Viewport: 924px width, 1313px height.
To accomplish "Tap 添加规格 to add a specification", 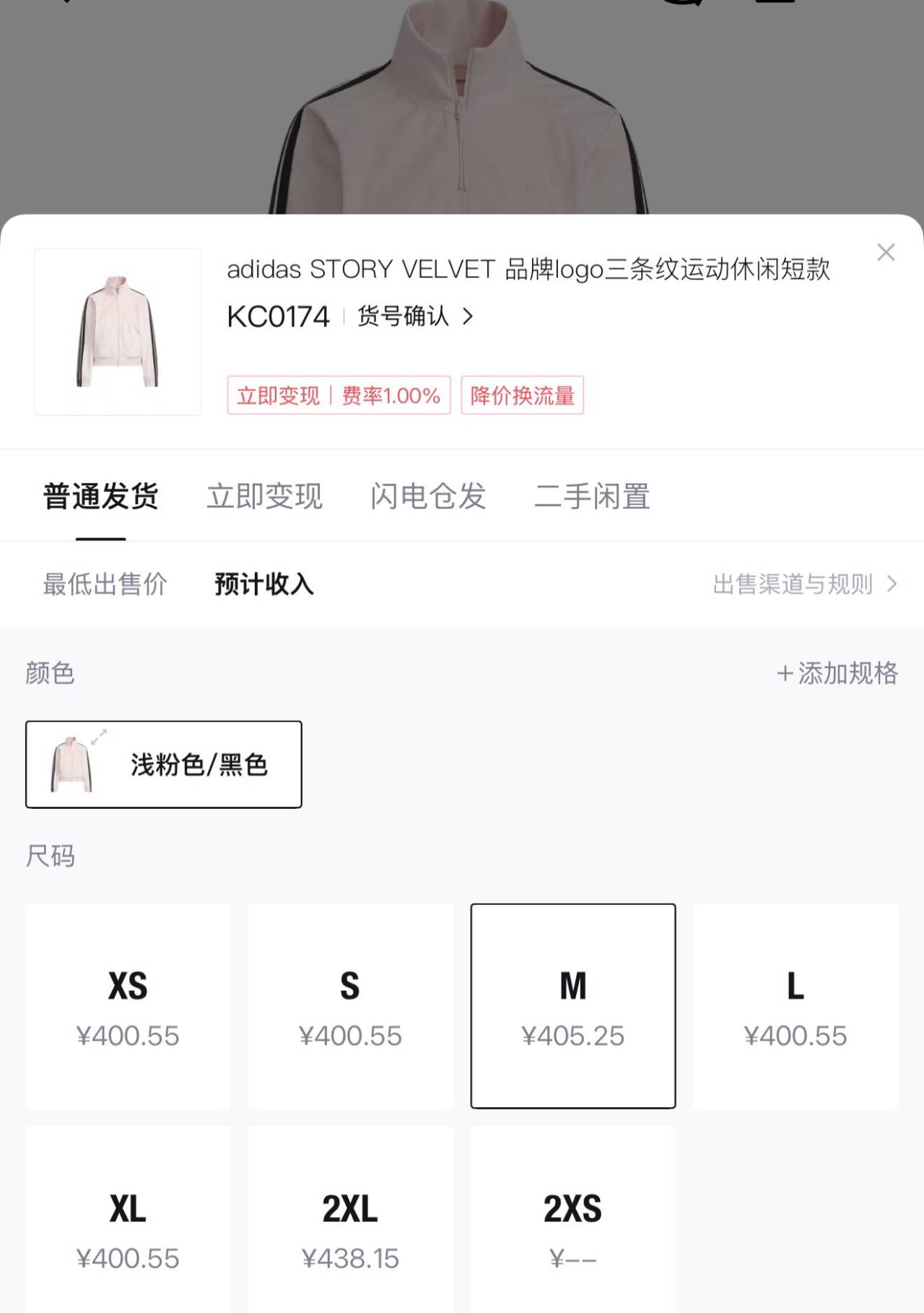I will pyautogui.click(x=837, y=673).
